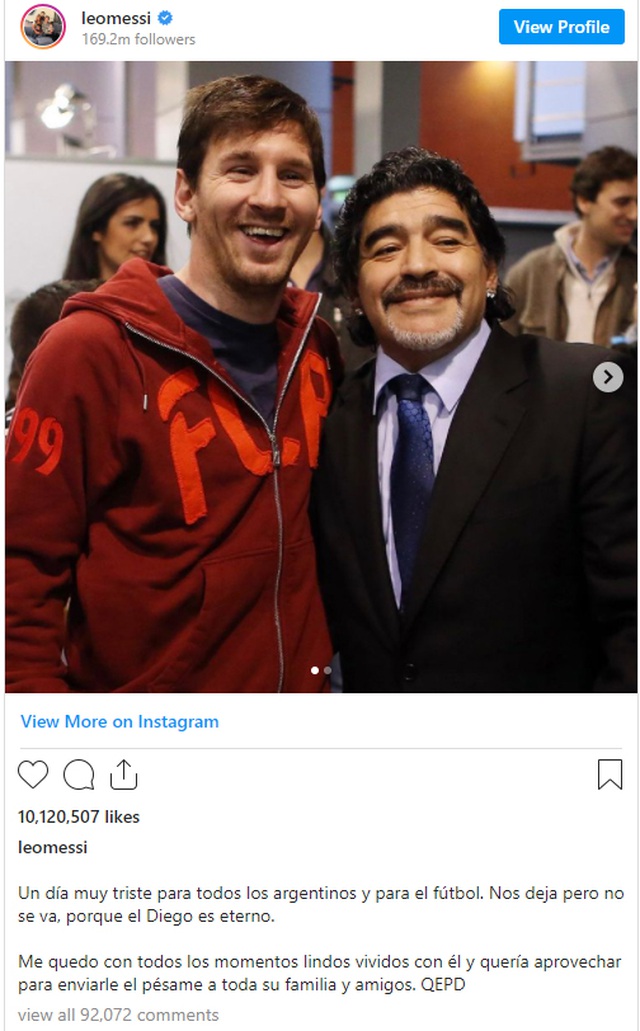The image size is (640, 1031).
Task: View all 92,072 comments
Action: coord(118,1014)
